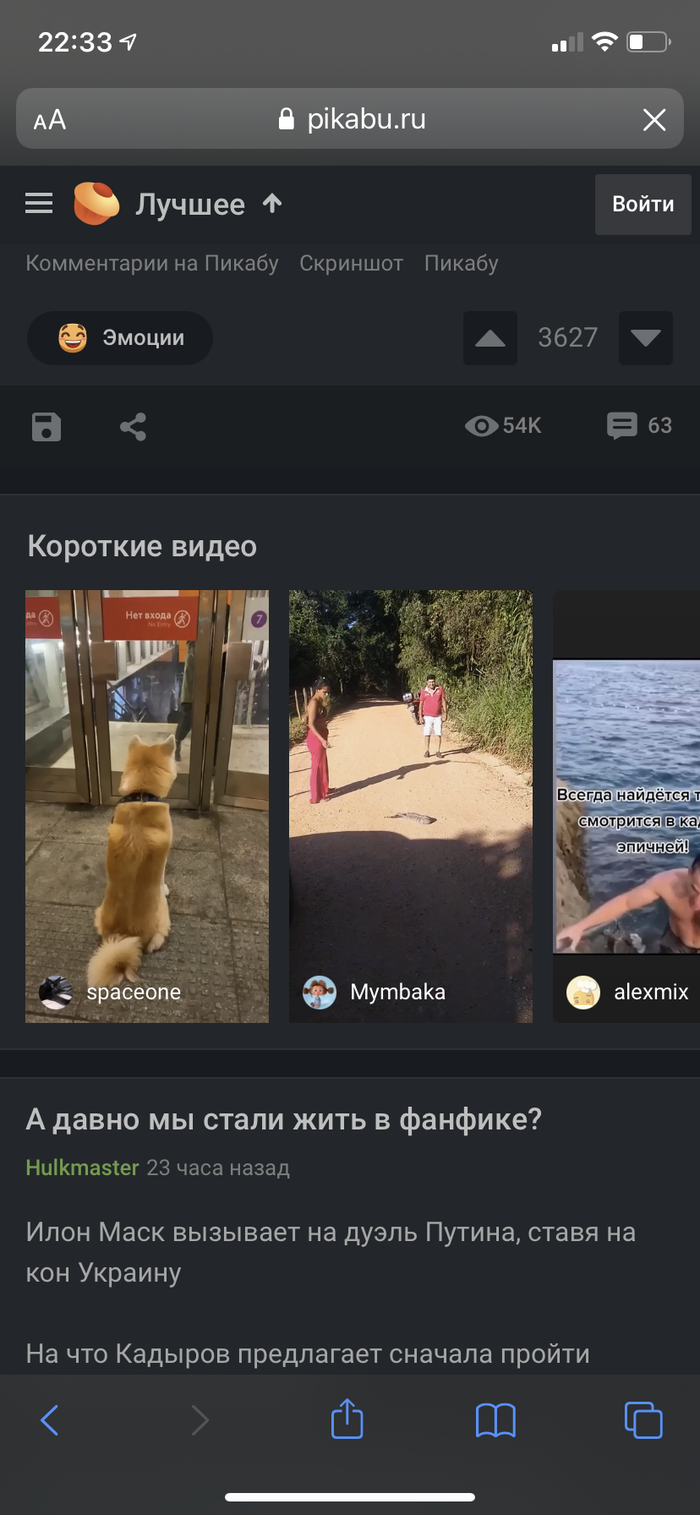The image size is (700, 1515).
Task: Open the Safari tabs overview
Action: pos(643,1420)
